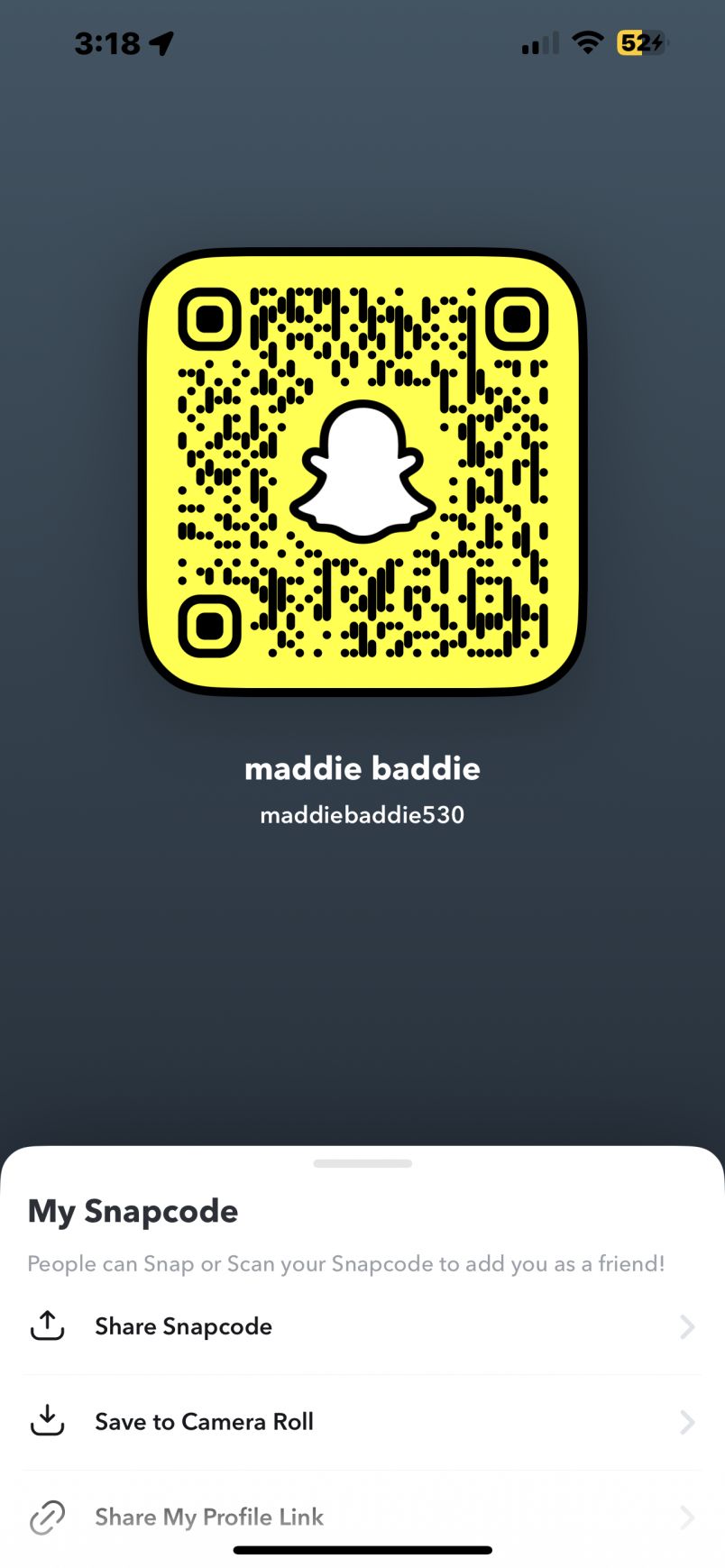Tap the download icon beside Save to Camera Roll
The image size is (725, 1568).
(47, 1422)
